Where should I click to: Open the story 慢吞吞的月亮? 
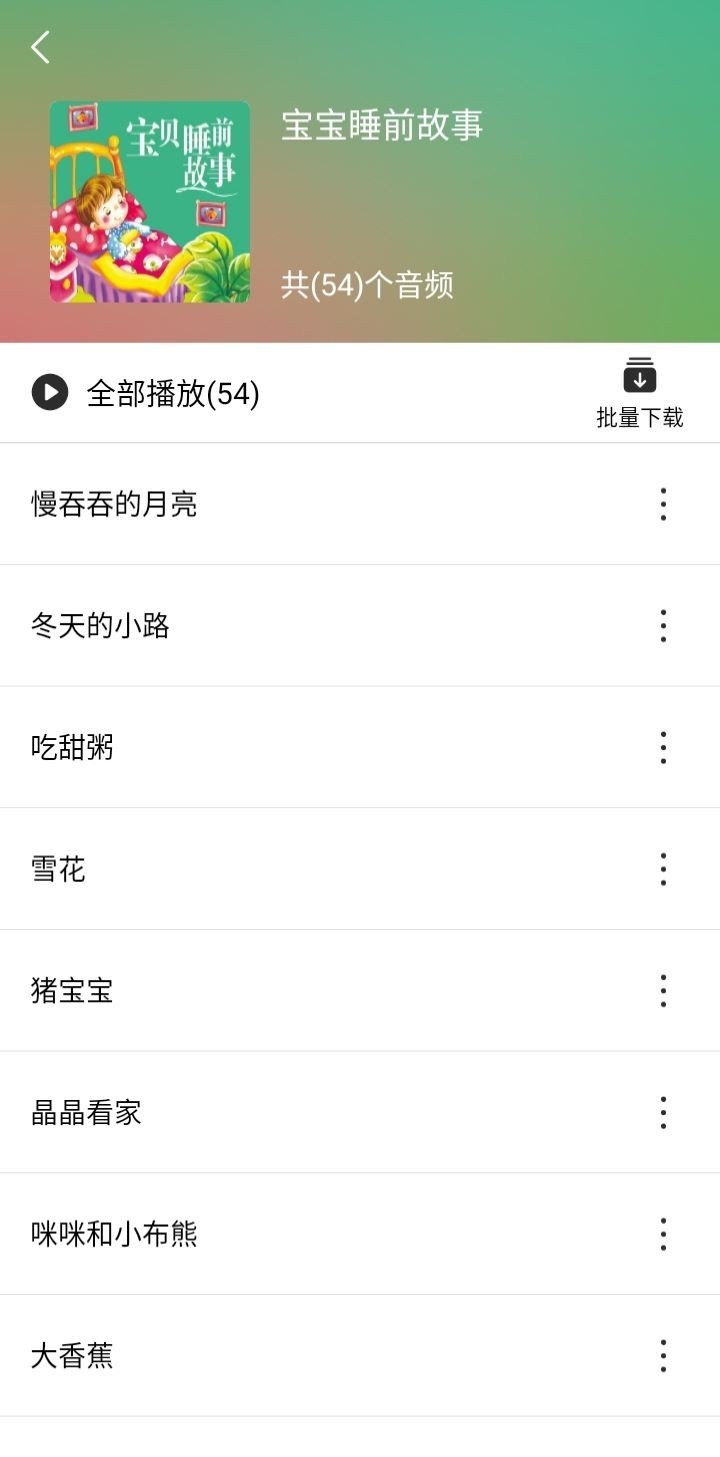click(114, 504)
